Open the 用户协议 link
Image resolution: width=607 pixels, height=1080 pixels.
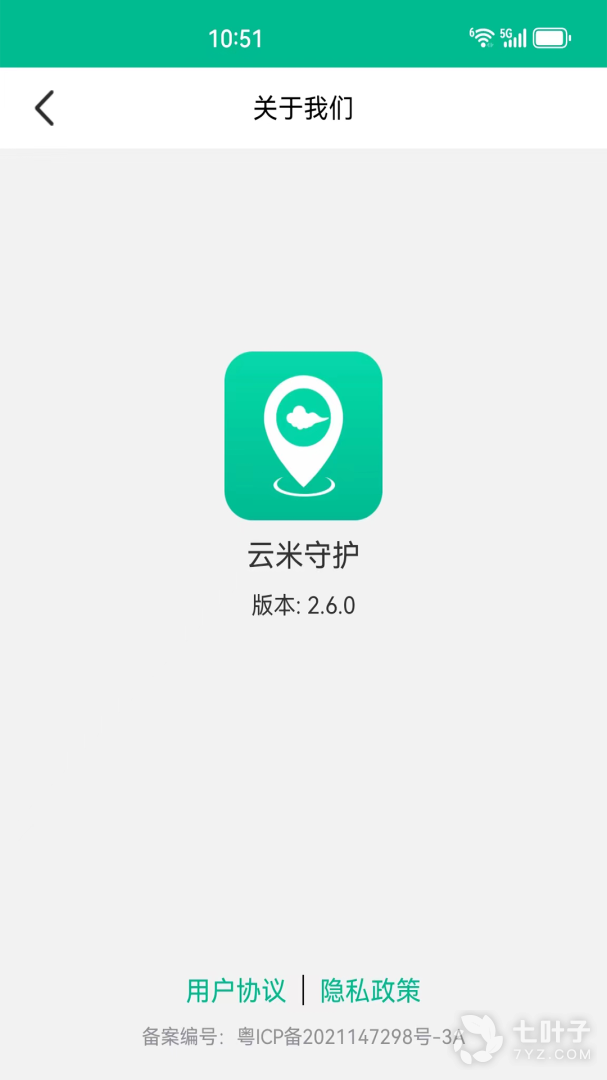click(236, 990)
